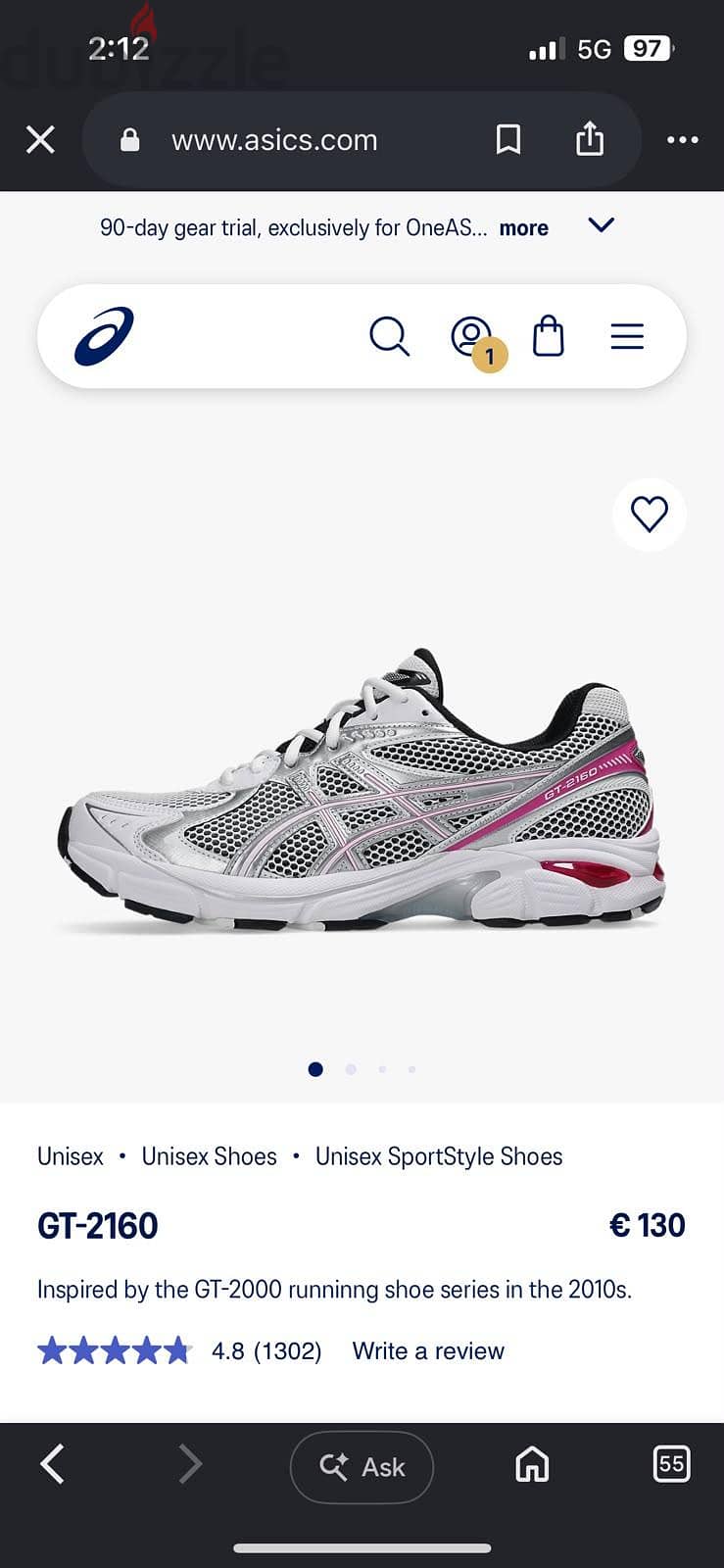Screen dimensions: 724x1568
Task: Open the account profile icon
Action: (x=471, y=336)
